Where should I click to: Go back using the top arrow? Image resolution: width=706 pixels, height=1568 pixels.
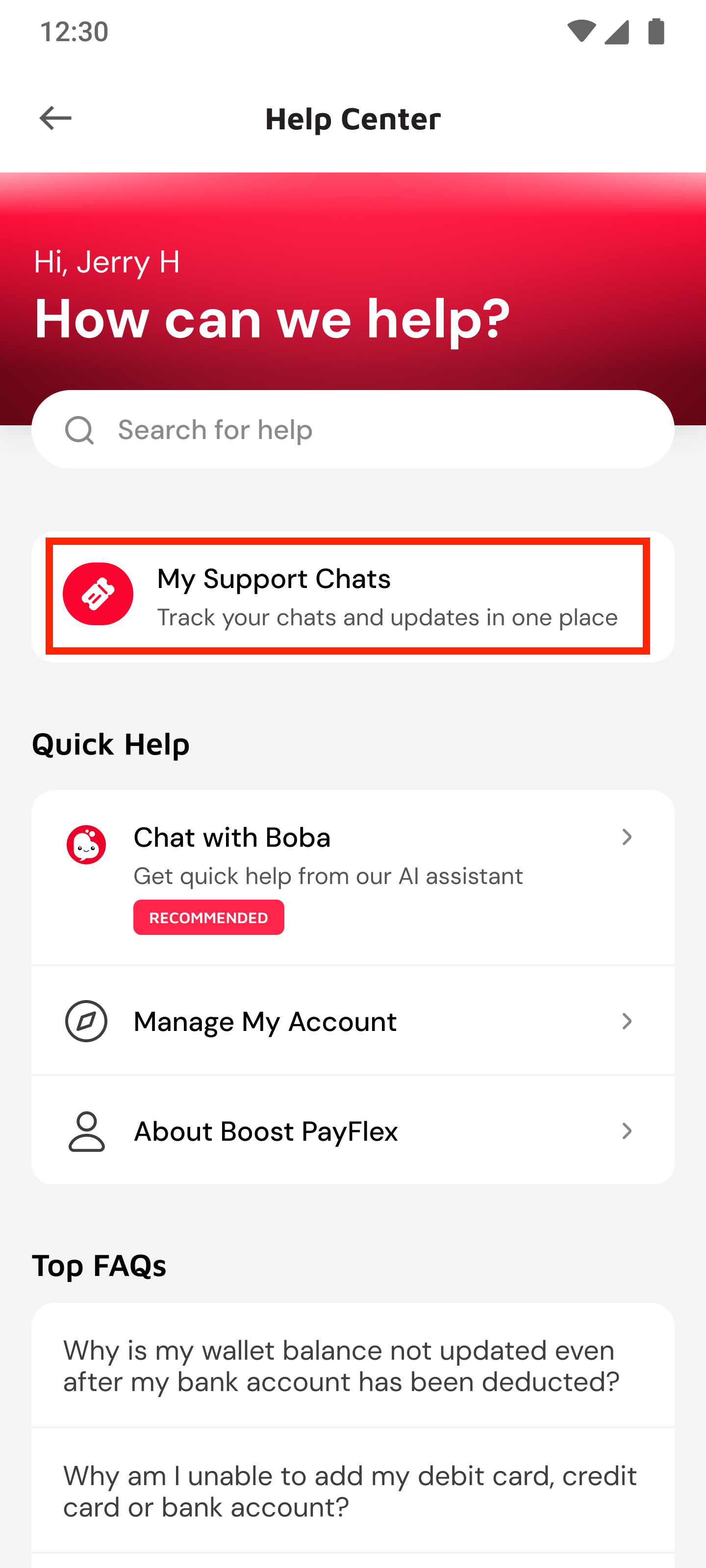[55, 118]
